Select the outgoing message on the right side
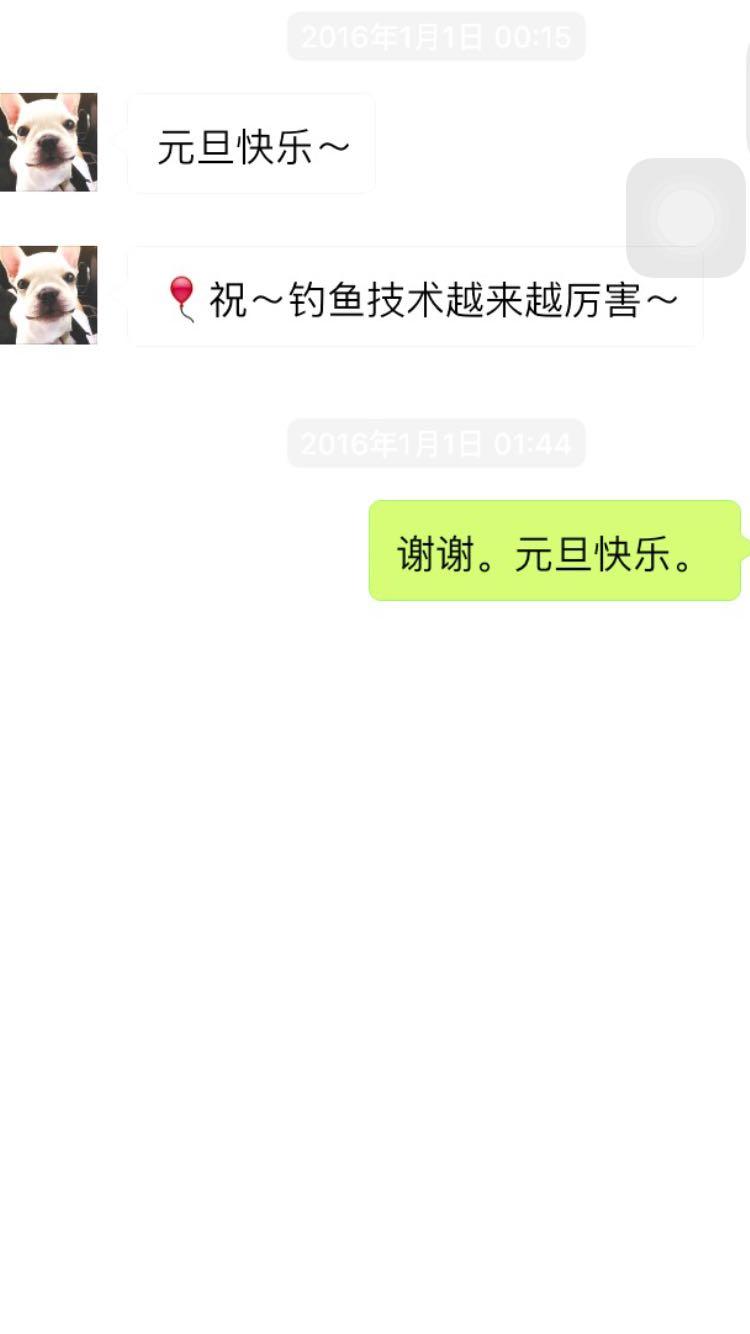Viewport: 750px width, 1334px height. [x=555, y=551]
